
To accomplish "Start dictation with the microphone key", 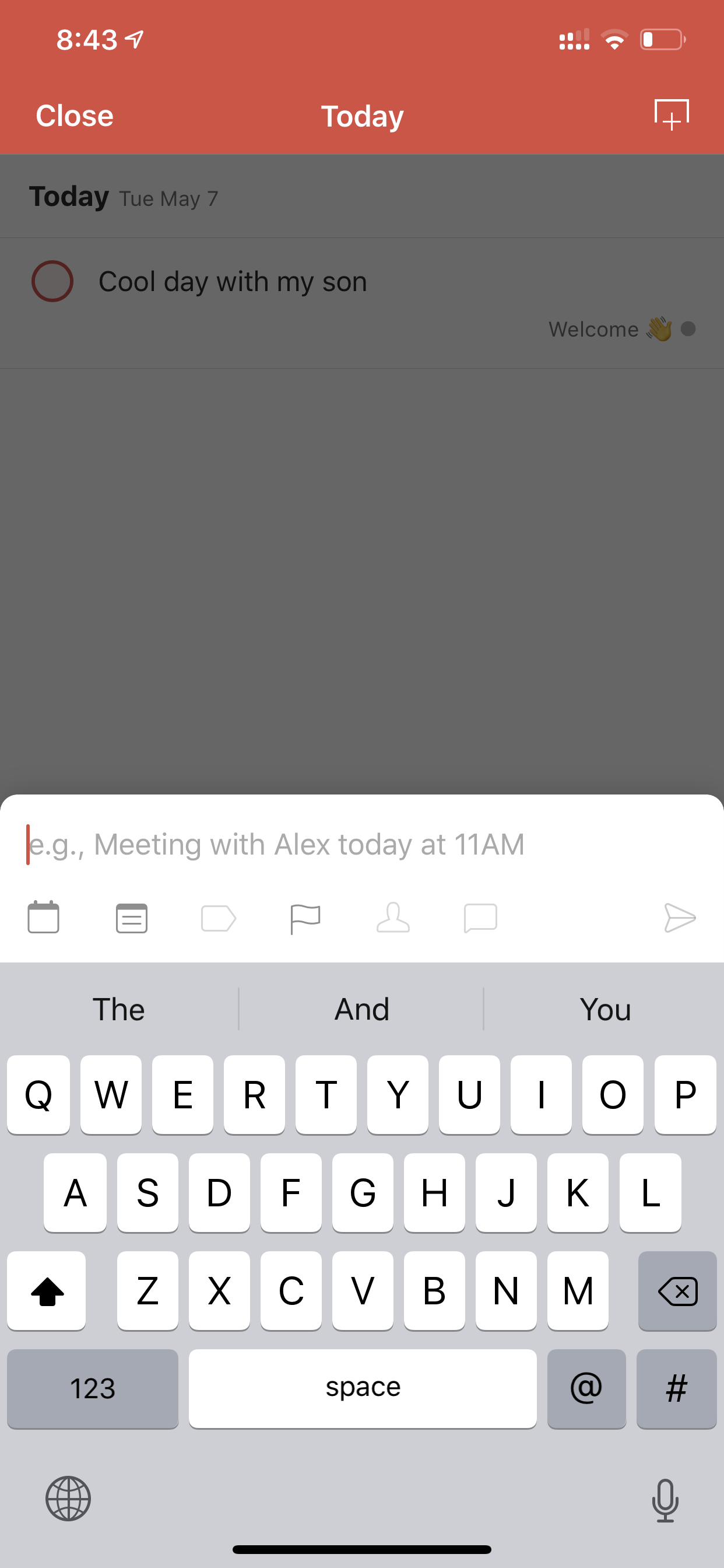I will point(665,1499).
